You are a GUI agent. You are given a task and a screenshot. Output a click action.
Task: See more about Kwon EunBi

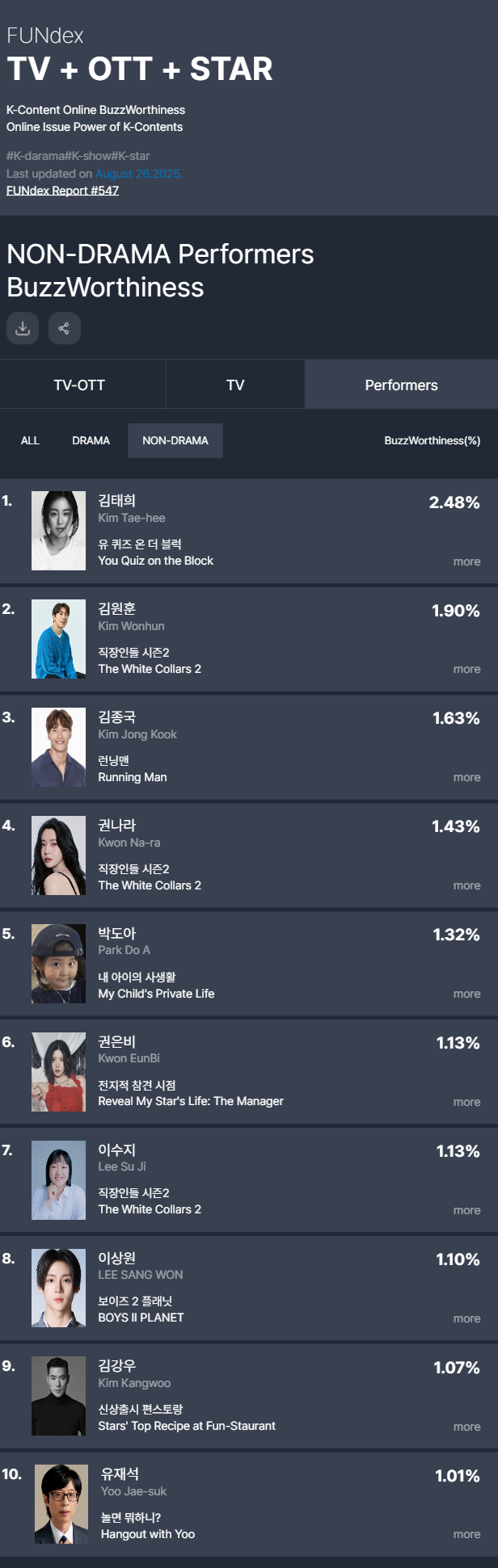coord(466,1102)
